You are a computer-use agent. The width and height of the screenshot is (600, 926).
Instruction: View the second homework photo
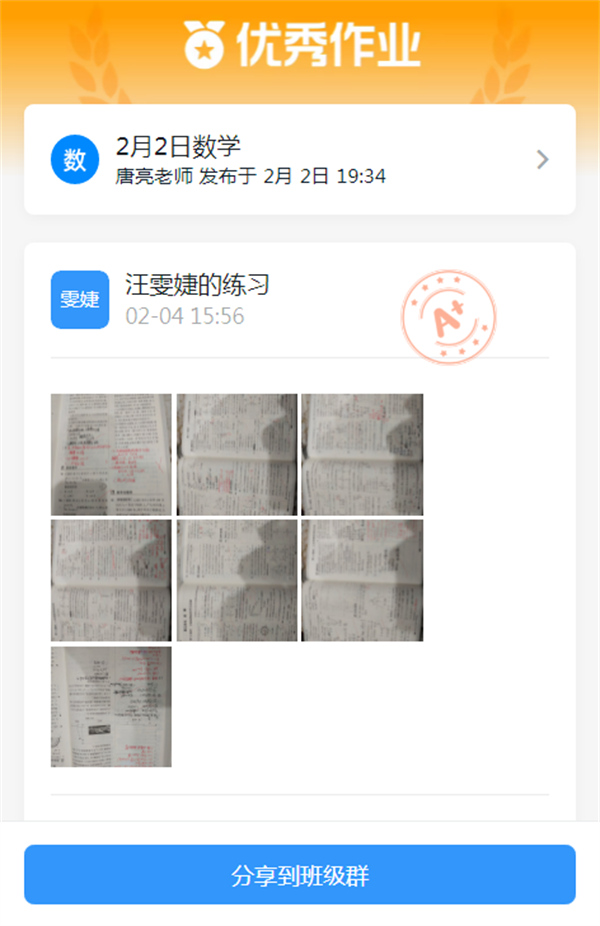click(237, 454)
